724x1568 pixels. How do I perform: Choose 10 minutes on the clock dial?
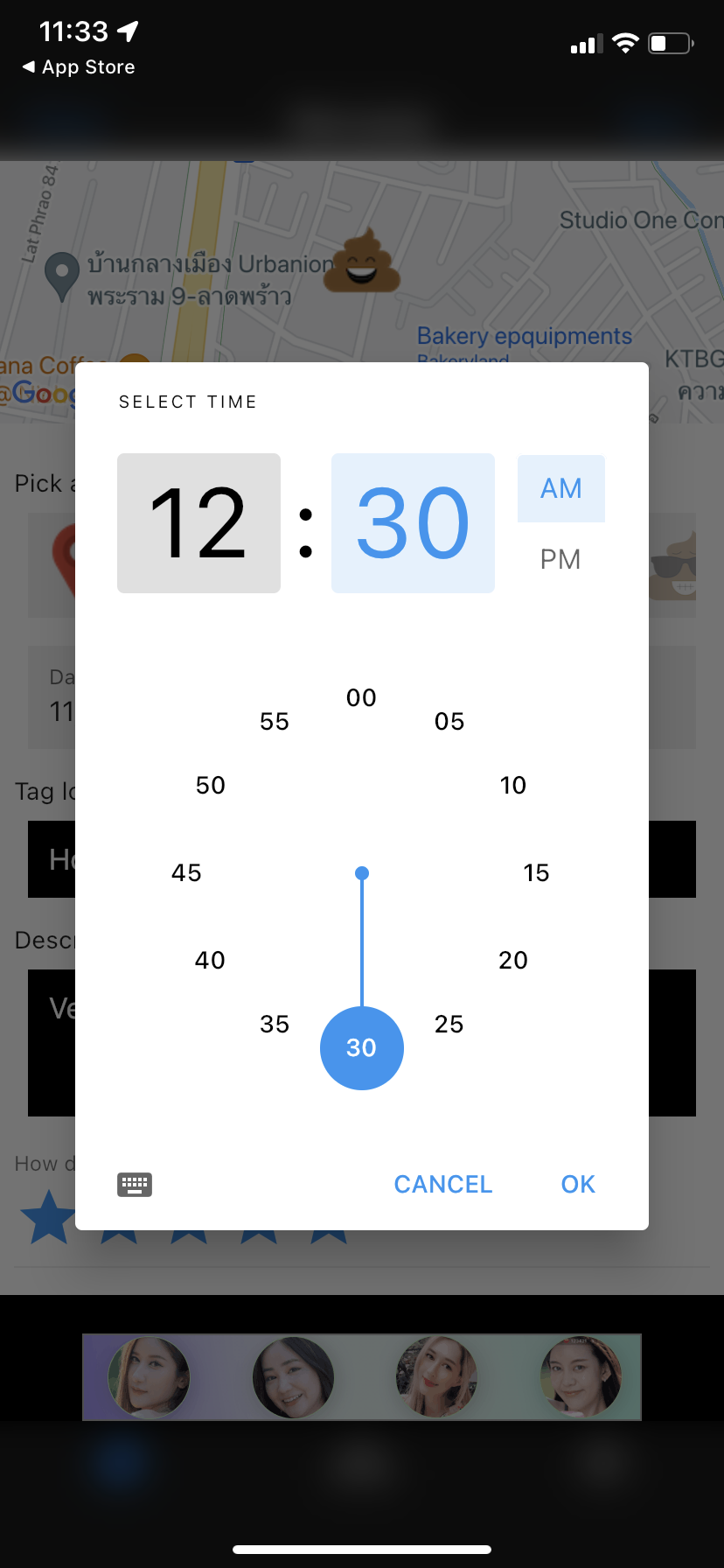[x=513, y=785]
